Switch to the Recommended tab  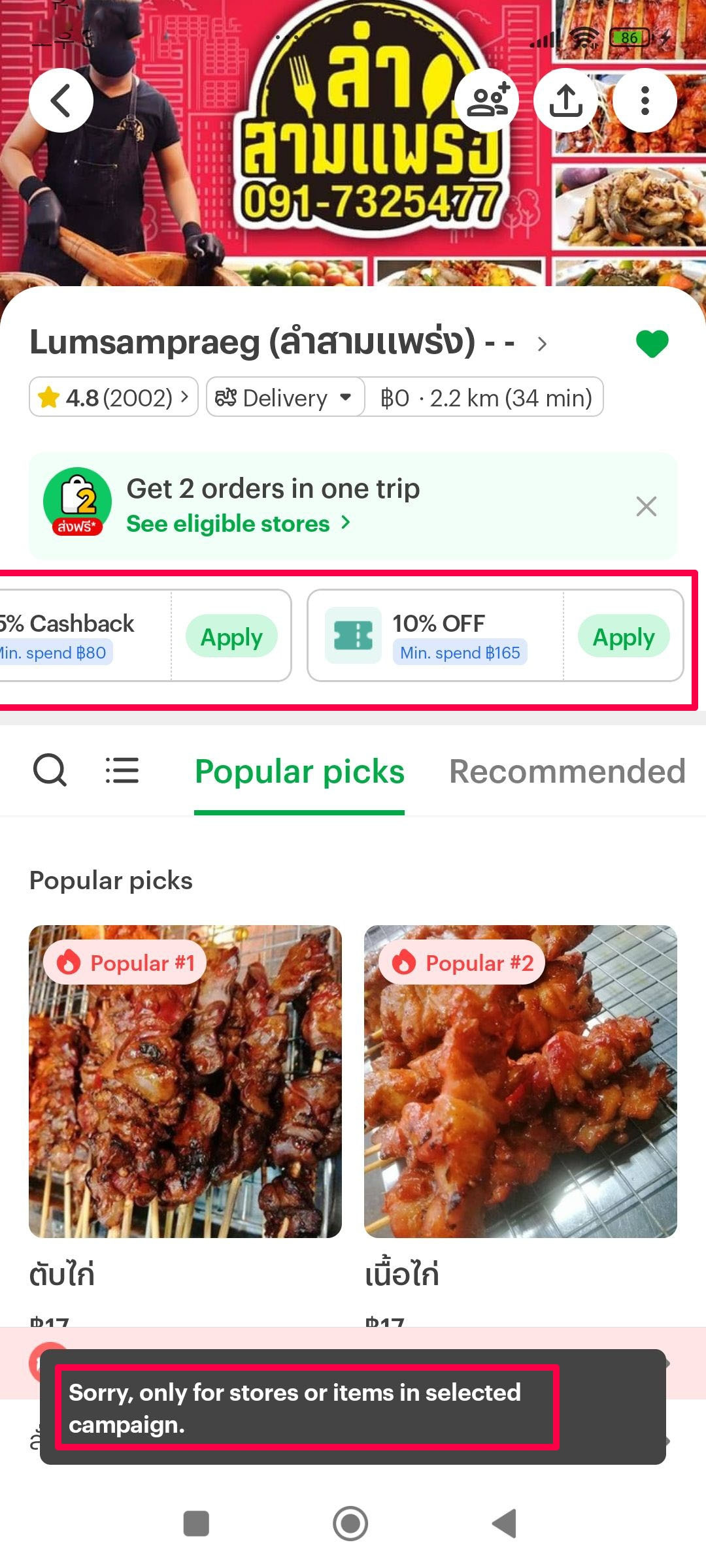coord(567,772)
